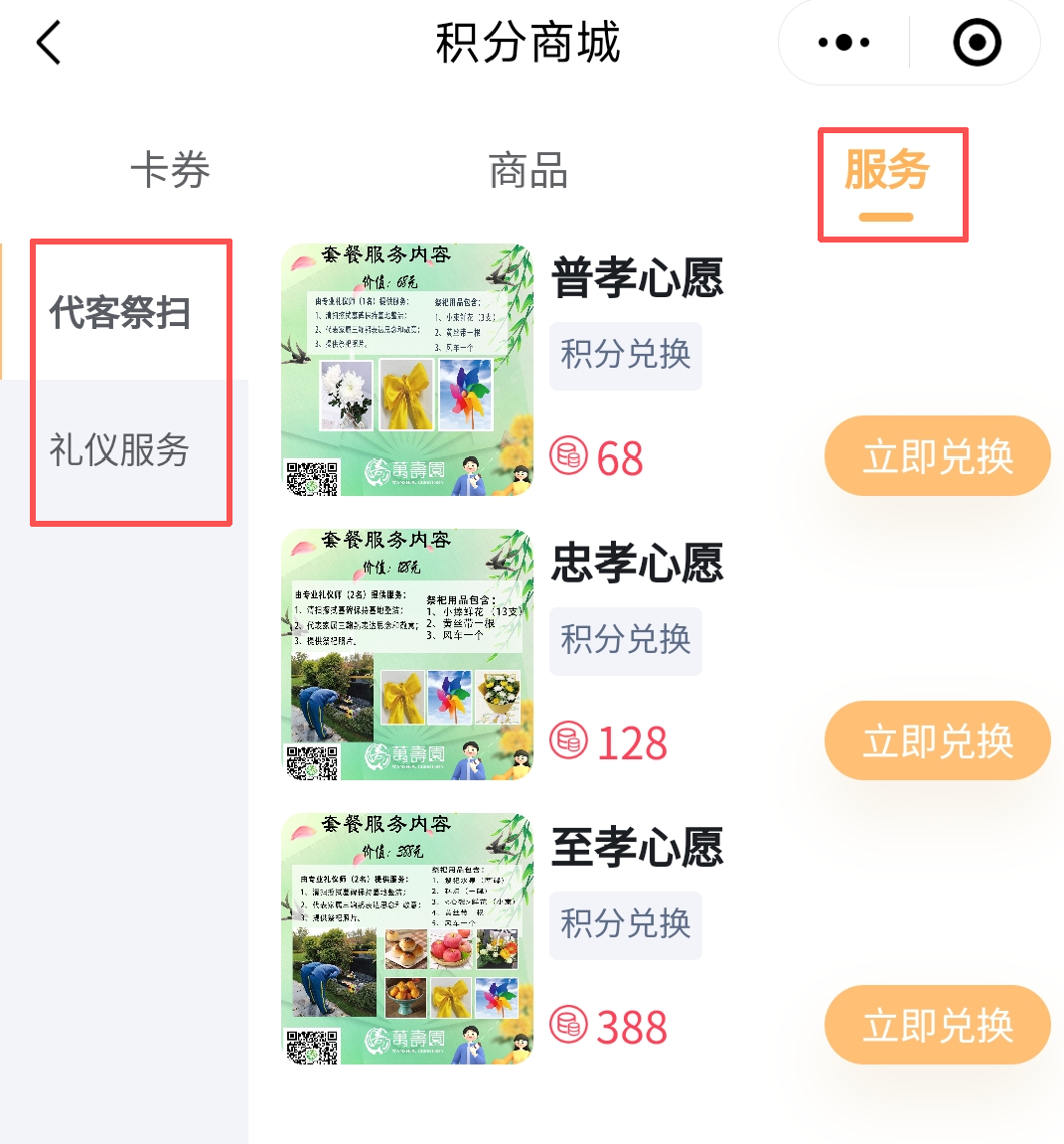Click the points coin icon beside 68
The height and width of the screenshot is (1144, 1064).
click(568, 459)
